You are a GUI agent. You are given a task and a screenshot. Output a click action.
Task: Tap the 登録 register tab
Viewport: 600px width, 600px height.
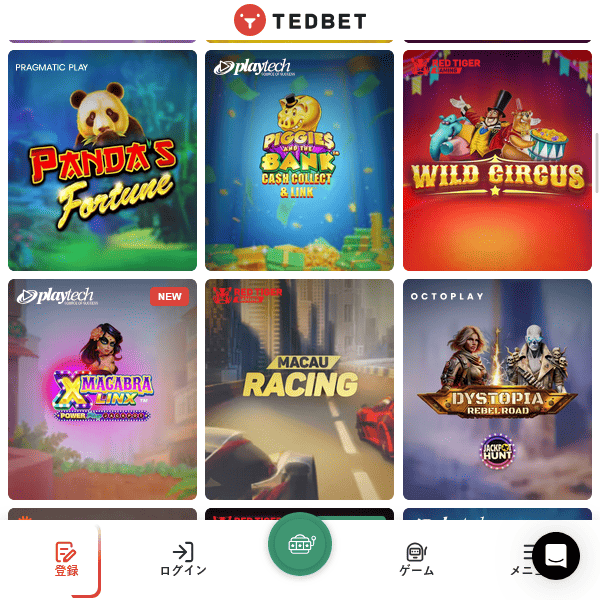click(66, 559)
